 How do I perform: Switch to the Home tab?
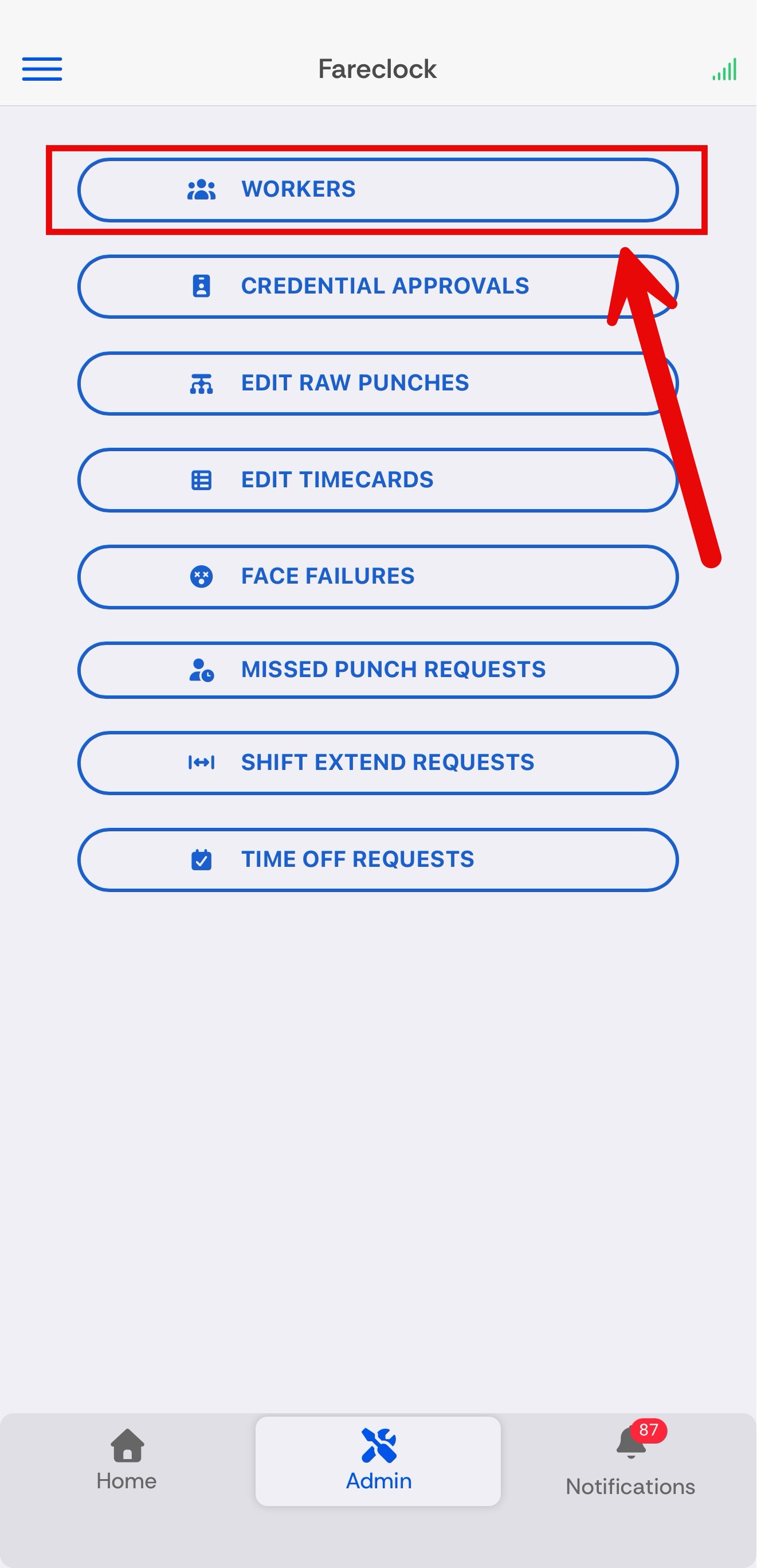click(127, 1461)
